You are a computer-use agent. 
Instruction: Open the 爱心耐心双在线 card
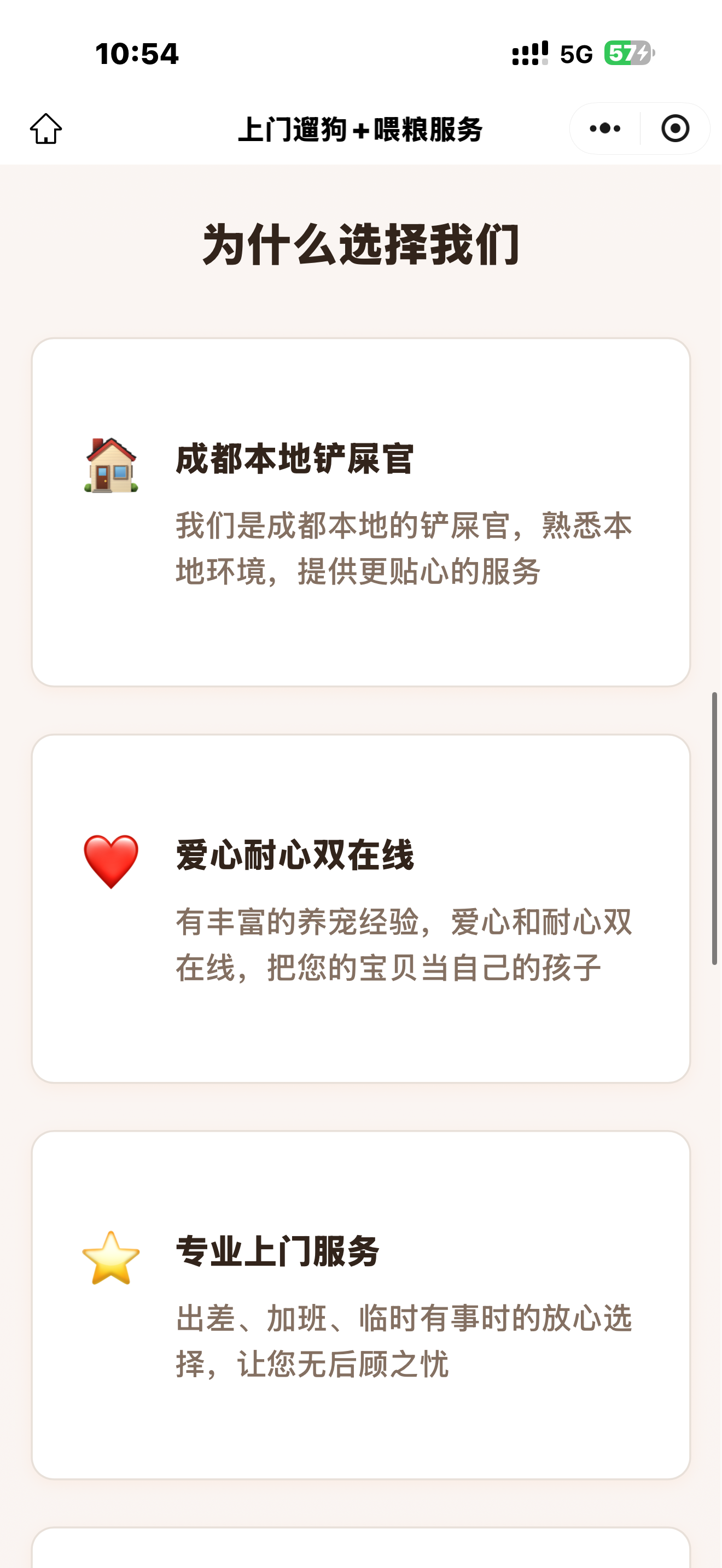[361, 907]
